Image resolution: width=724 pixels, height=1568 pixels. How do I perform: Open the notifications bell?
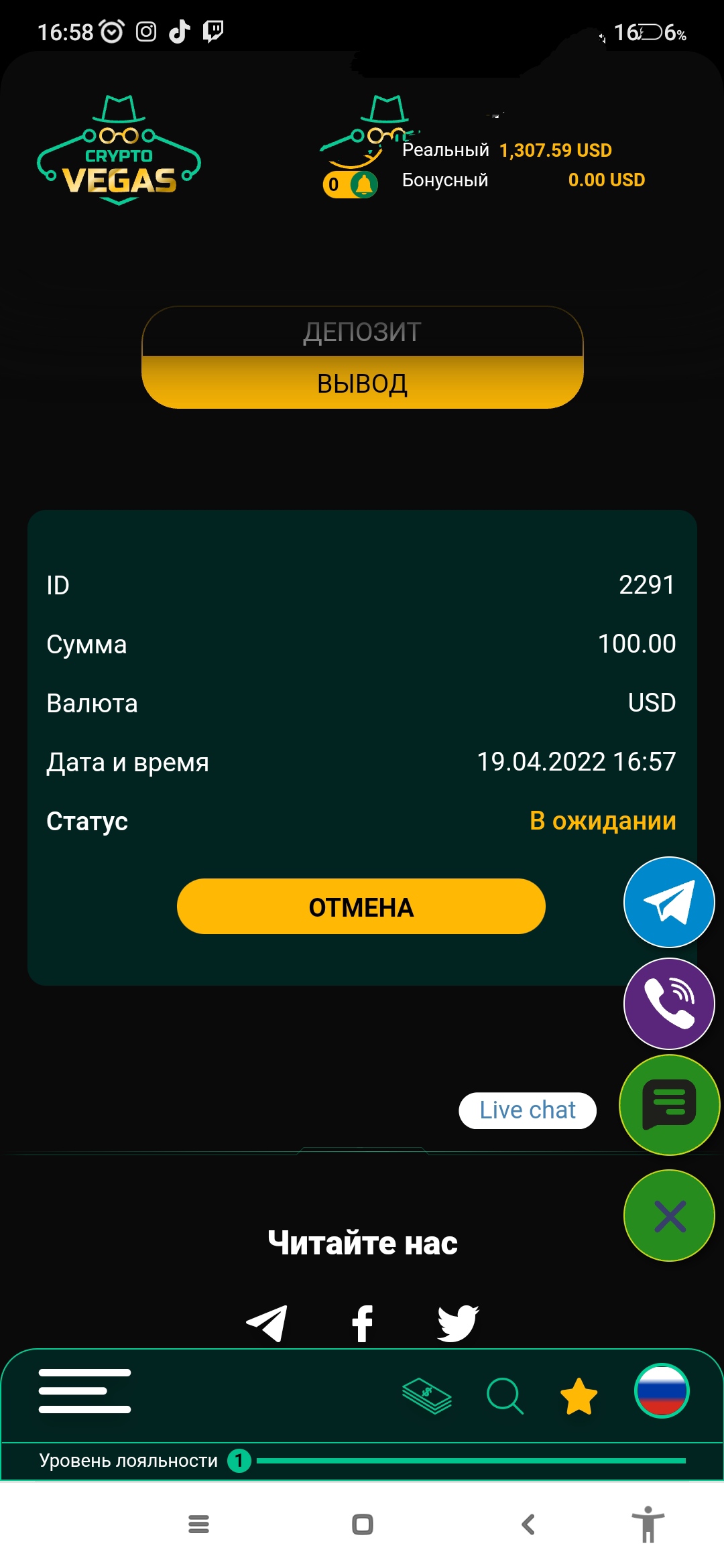coord(364,184)
